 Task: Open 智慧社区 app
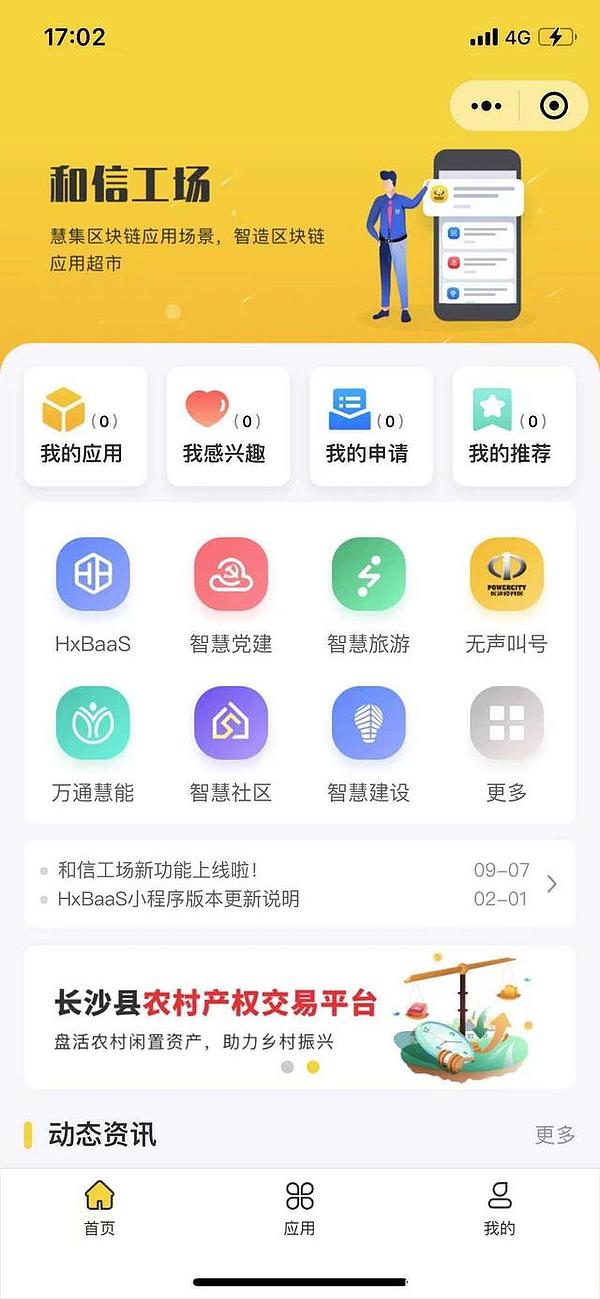(231, 724)
